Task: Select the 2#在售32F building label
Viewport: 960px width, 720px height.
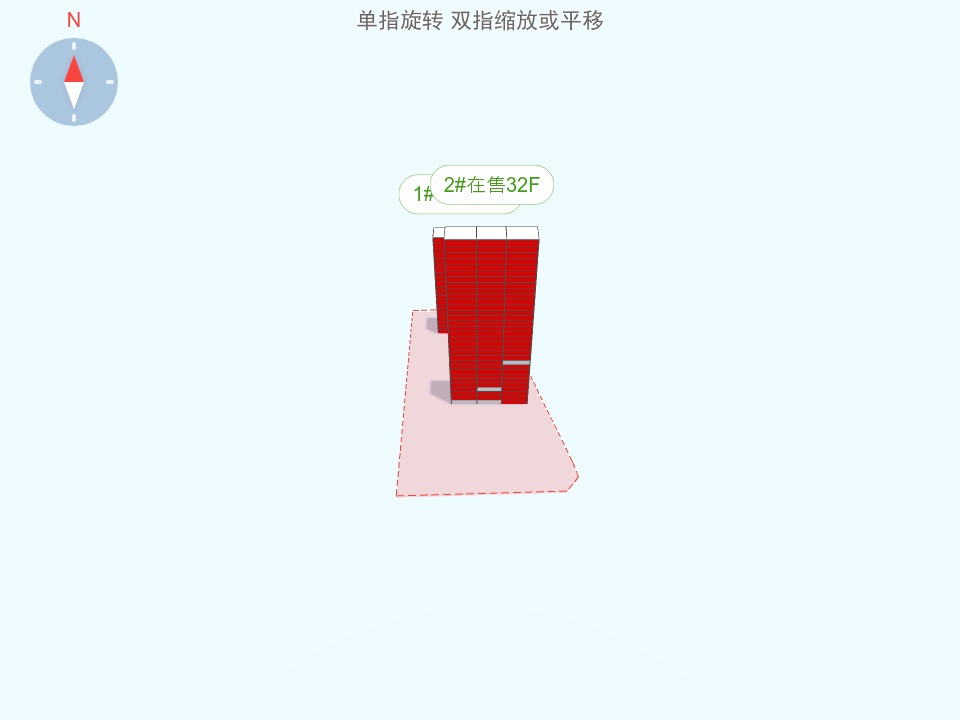Action: 492,185
